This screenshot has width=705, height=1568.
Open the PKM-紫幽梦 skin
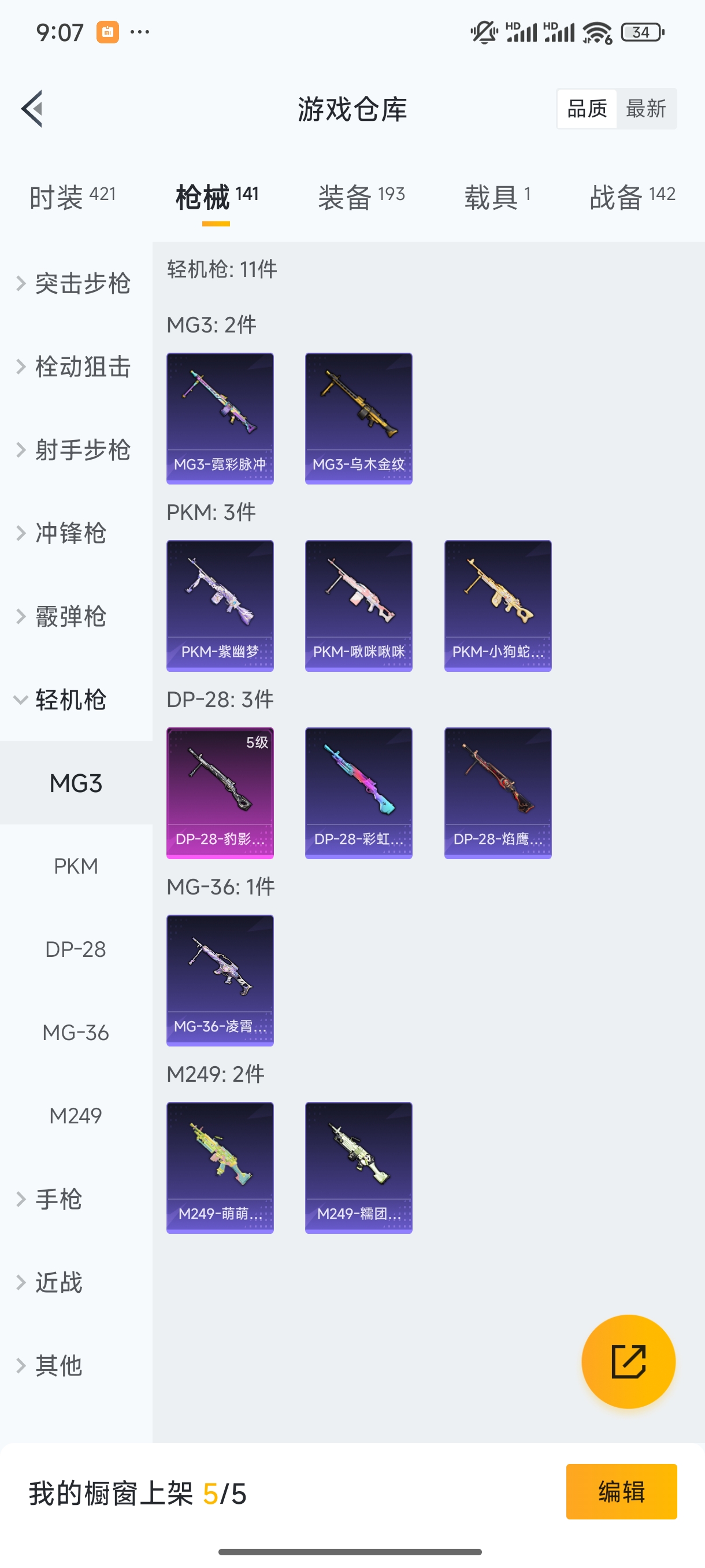tap(220, 606)
